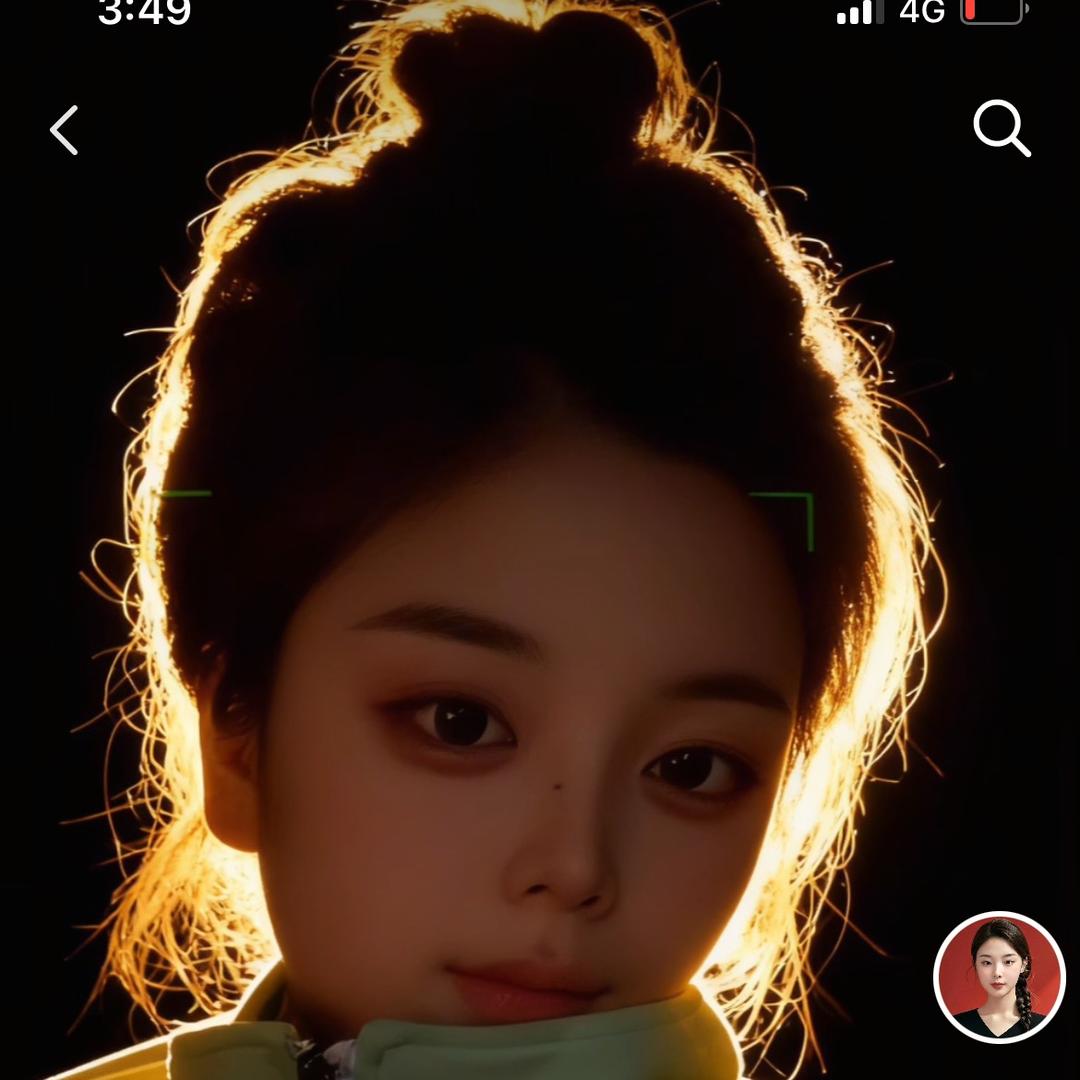This screenshot has height=1080, width=1080.
Task: Go back using the arrow icon
Action: [65, 131]
